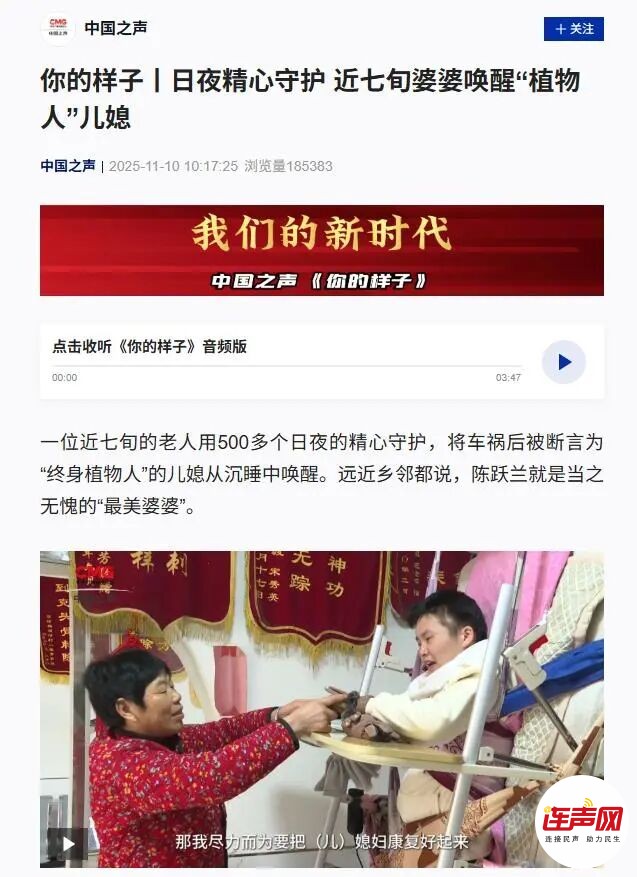Follow the 中国之声 account

point(573,29)
